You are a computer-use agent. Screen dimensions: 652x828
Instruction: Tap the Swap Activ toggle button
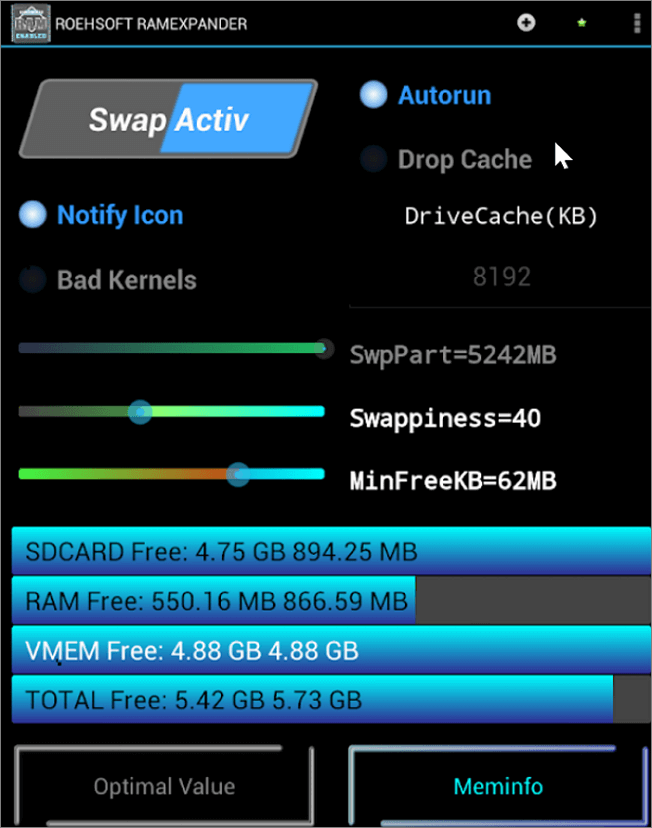[x=168, y=120]
